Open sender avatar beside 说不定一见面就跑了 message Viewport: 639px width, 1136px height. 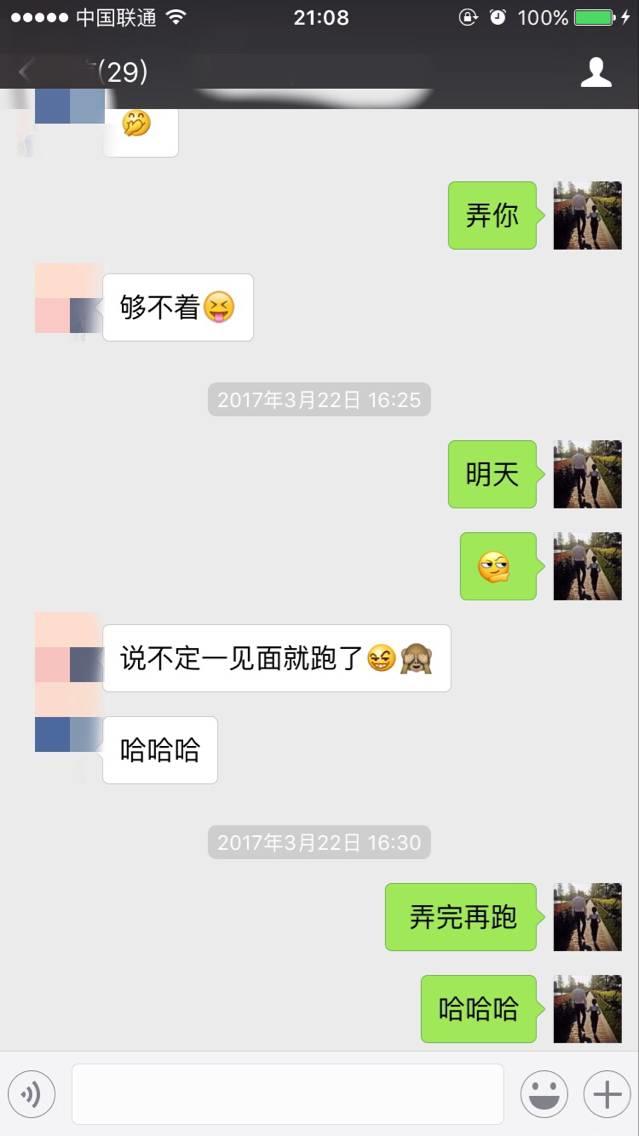[69, 648]
